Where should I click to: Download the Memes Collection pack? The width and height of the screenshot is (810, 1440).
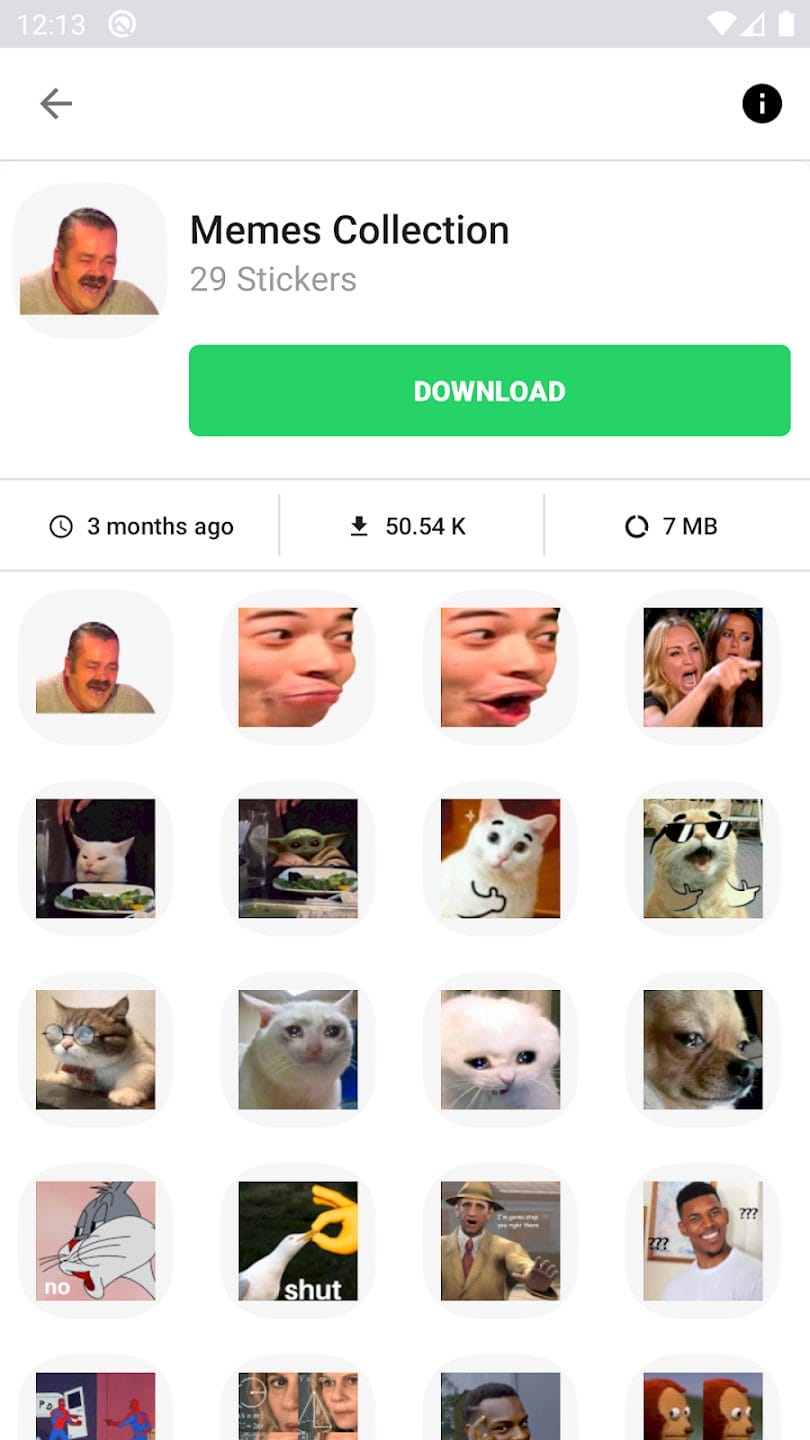(489, 390)
